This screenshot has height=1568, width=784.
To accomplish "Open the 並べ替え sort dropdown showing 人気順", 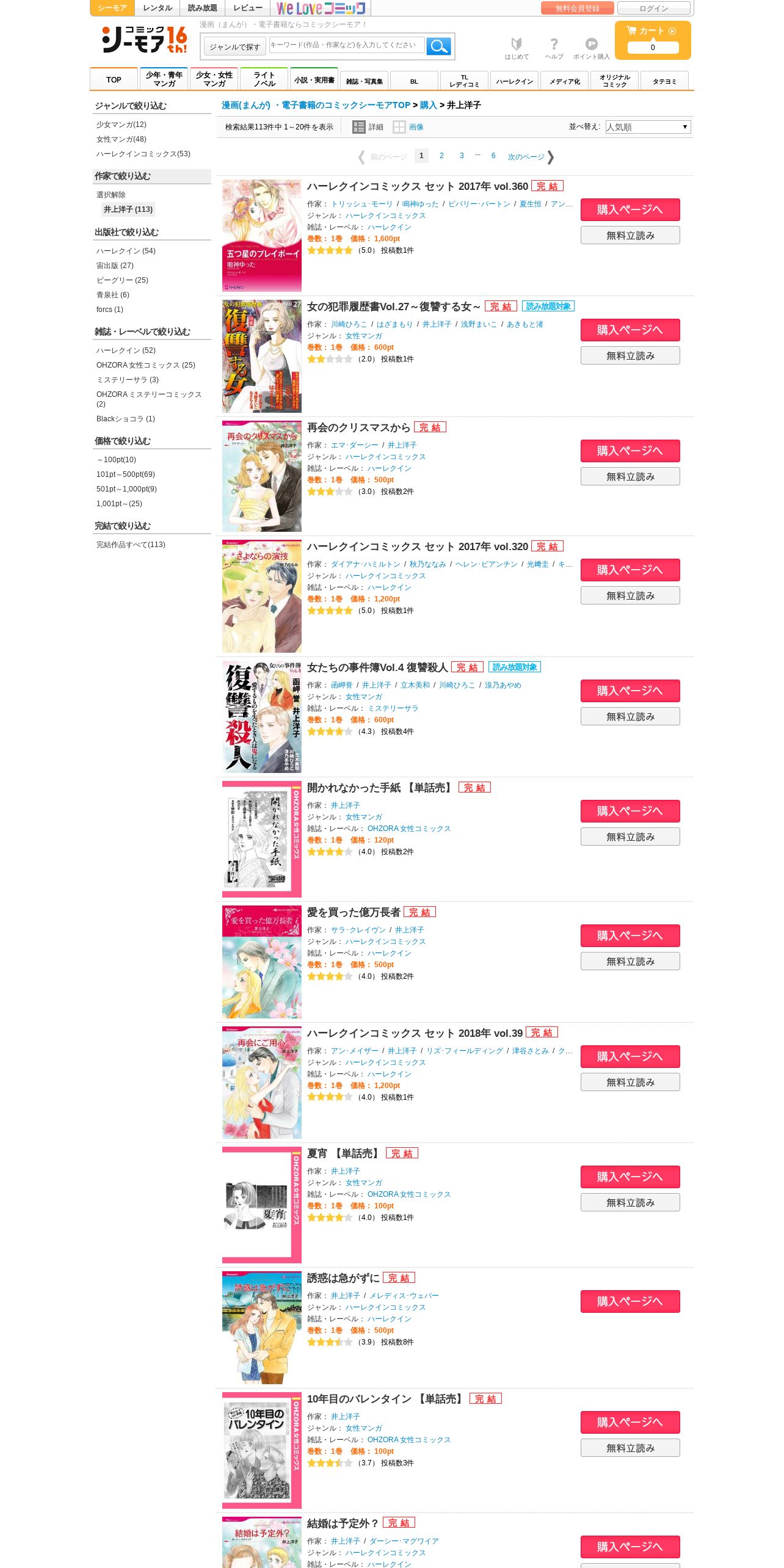I will coord(648,127).
